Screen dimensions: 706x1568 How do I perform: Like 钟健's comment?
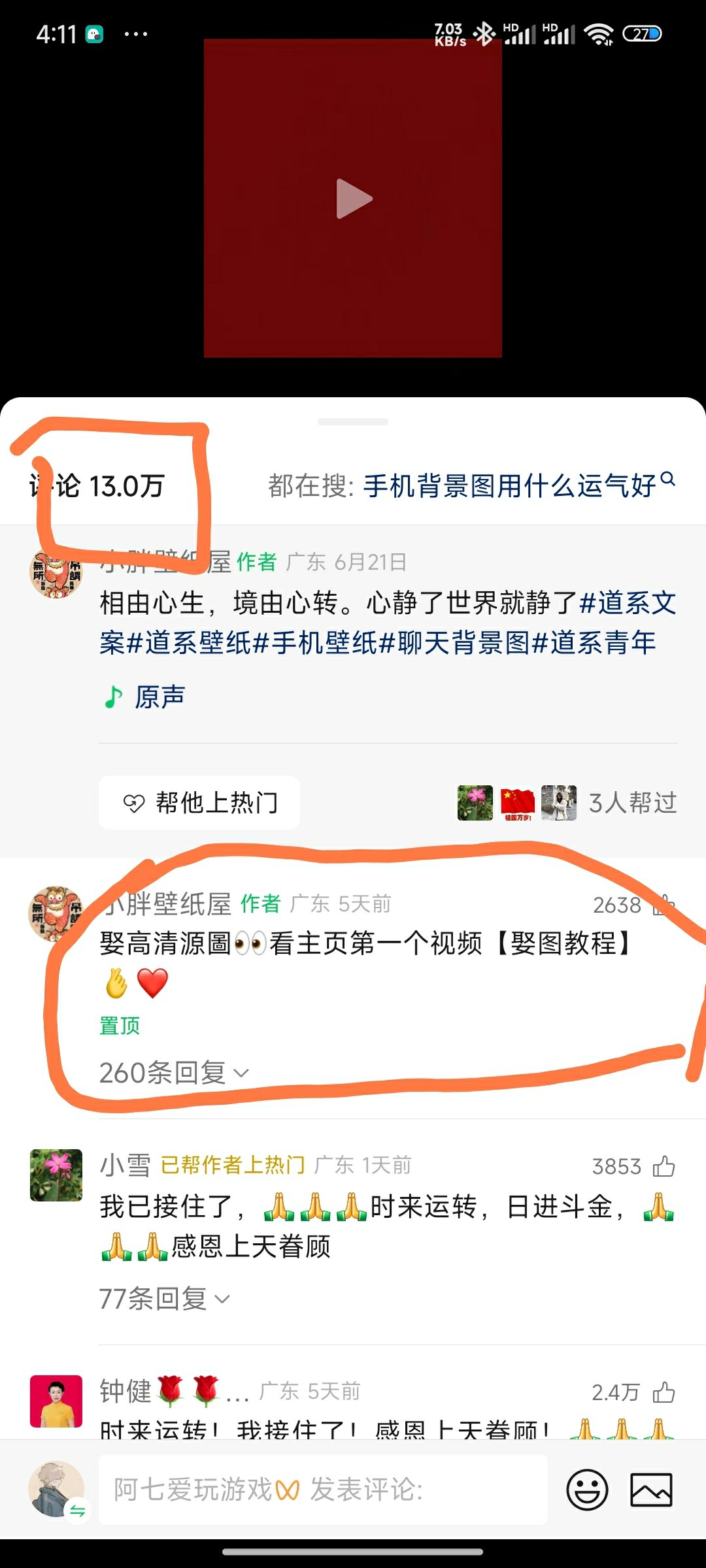[664, 1392]
